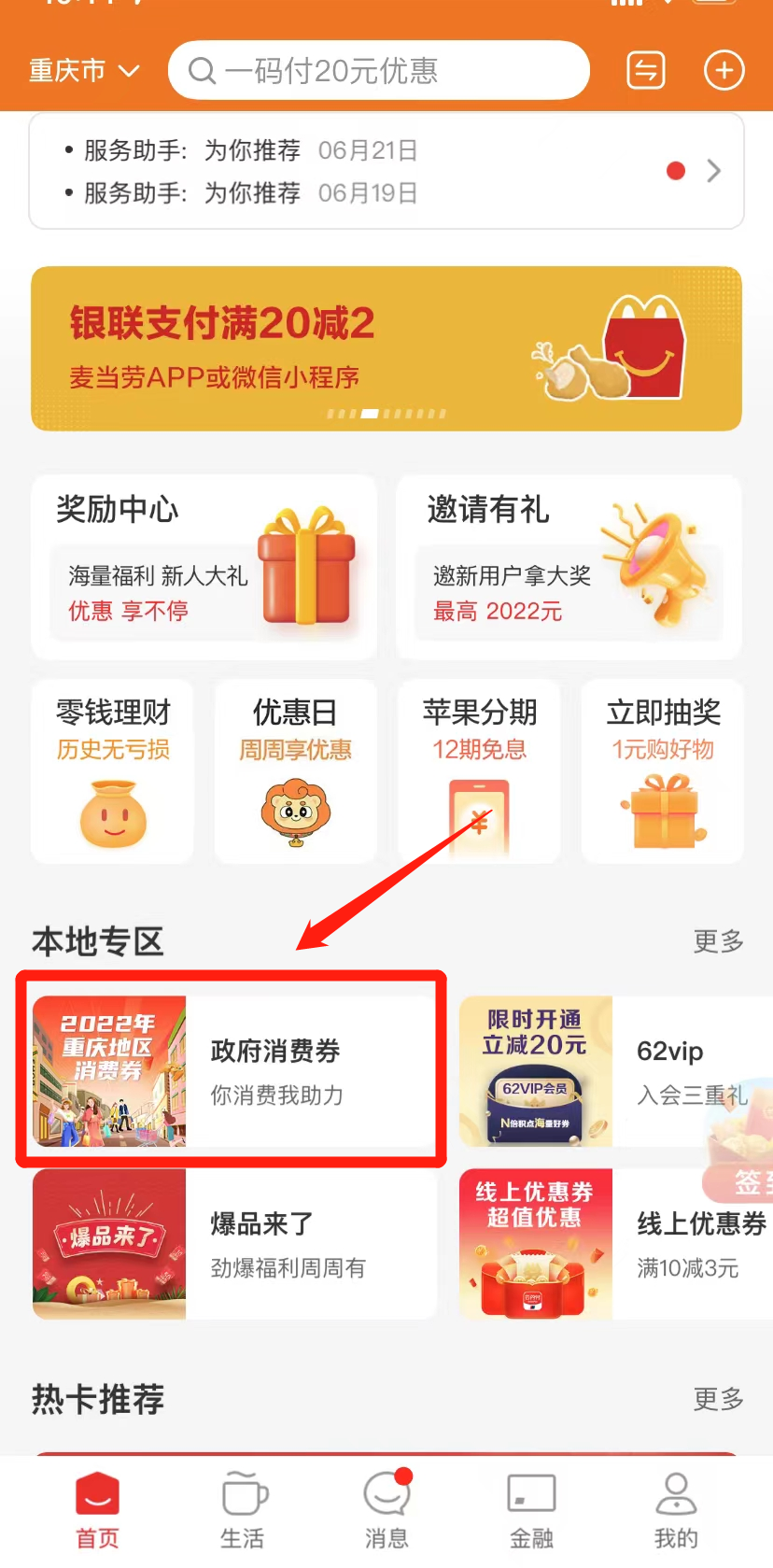Viewport: 773px width, 1568px height.
Task: Open 零钱理财 tile
Action: pyautogui.click(x=112, y=771)
